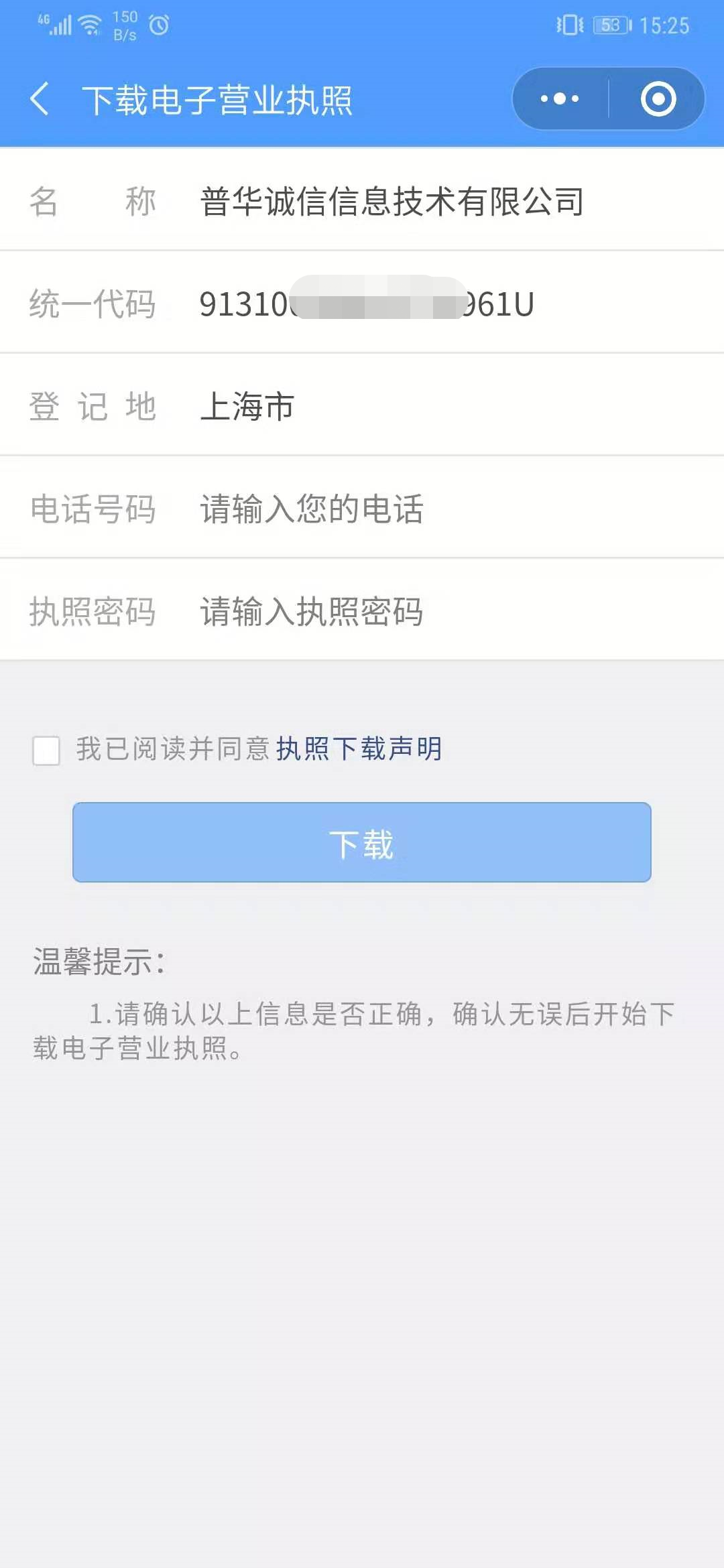Close the mini program with the circle icon
The image size is (724, 1568).
coord(658,99)
